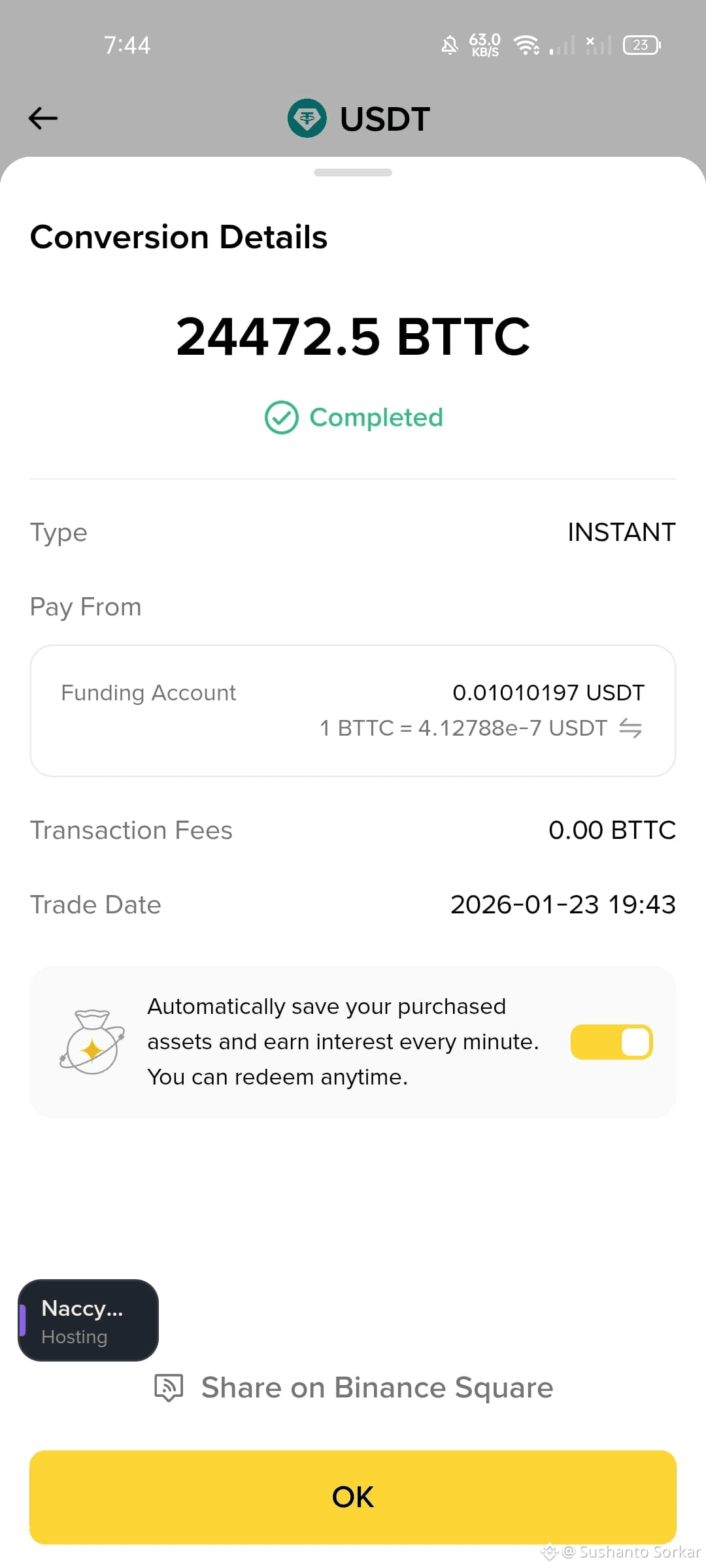
Task: Open the Conversion Details header section
Action: click(x=178, y=237)
